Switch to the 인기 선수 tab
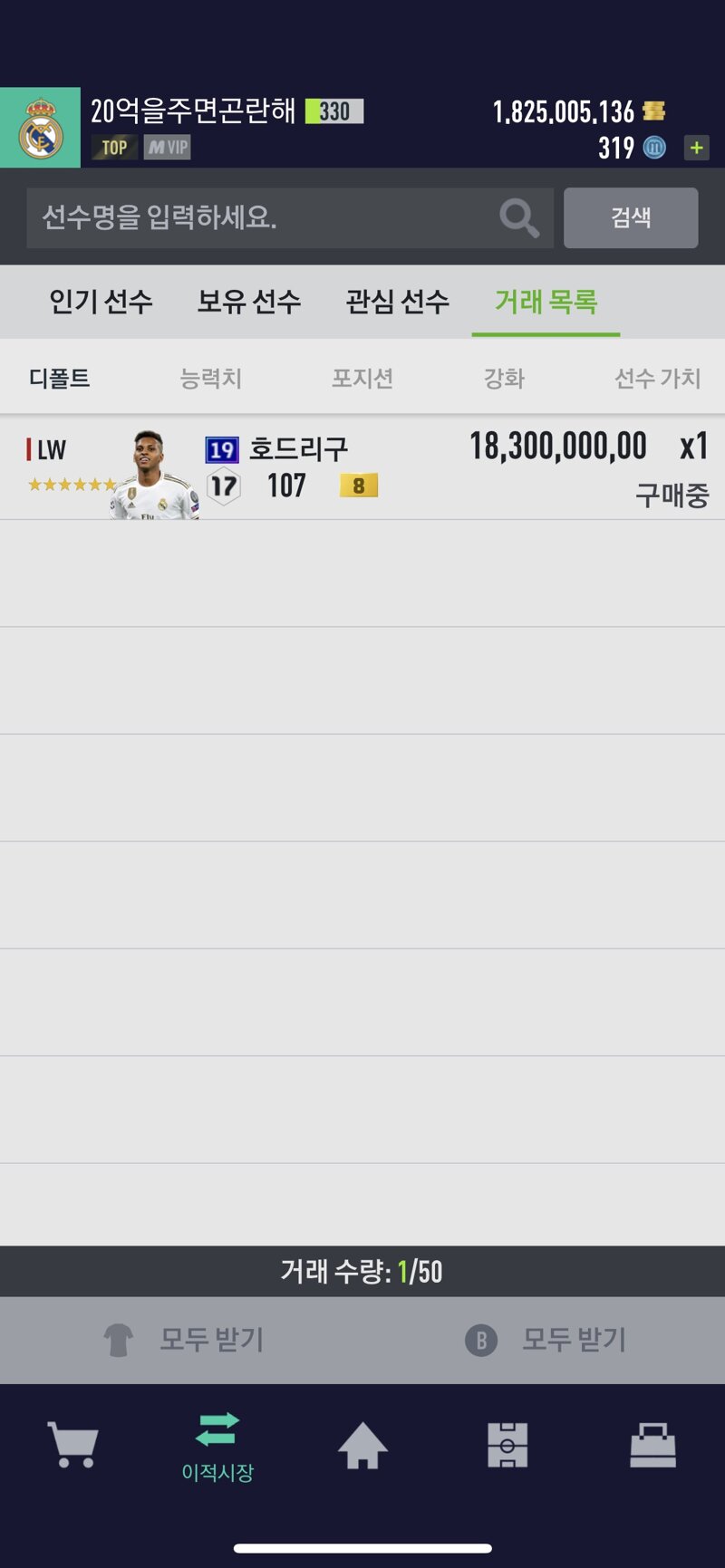 [x=101, y=302]
